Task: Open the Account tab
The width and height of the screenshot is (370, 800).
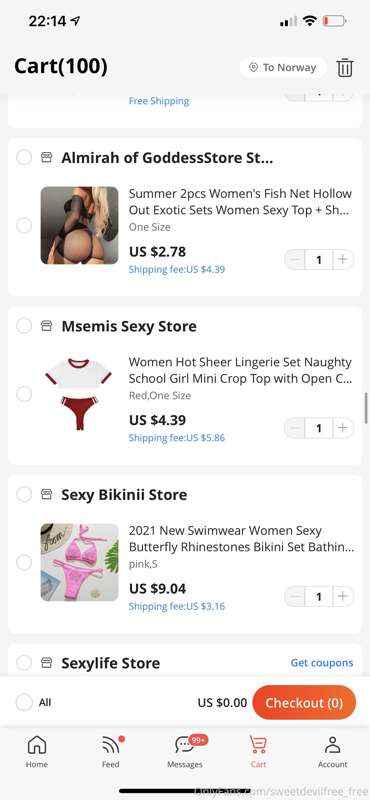Action: coord(333,752)
